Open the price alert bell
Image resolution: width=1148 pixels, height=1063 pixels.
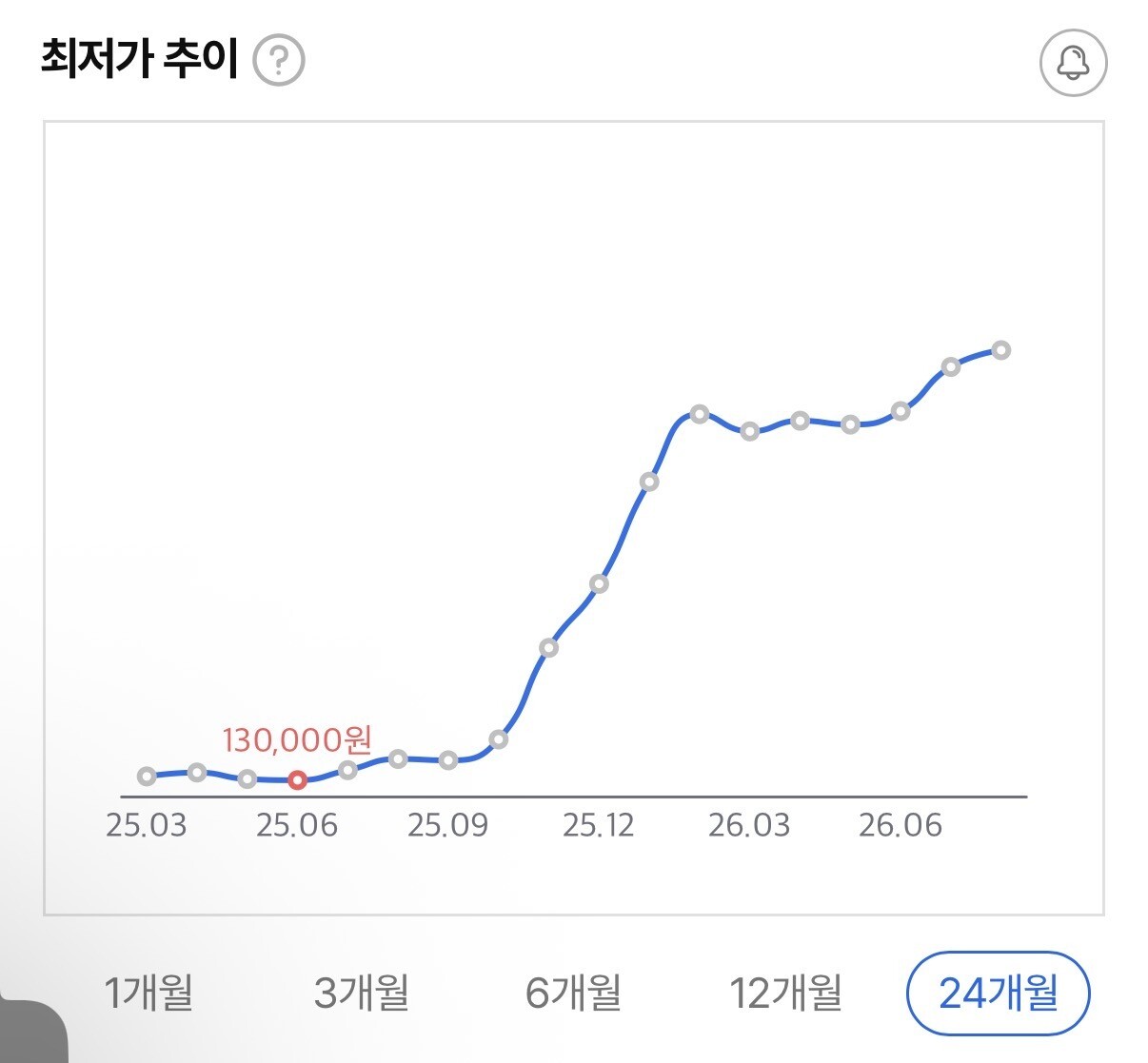[1073, 63]
